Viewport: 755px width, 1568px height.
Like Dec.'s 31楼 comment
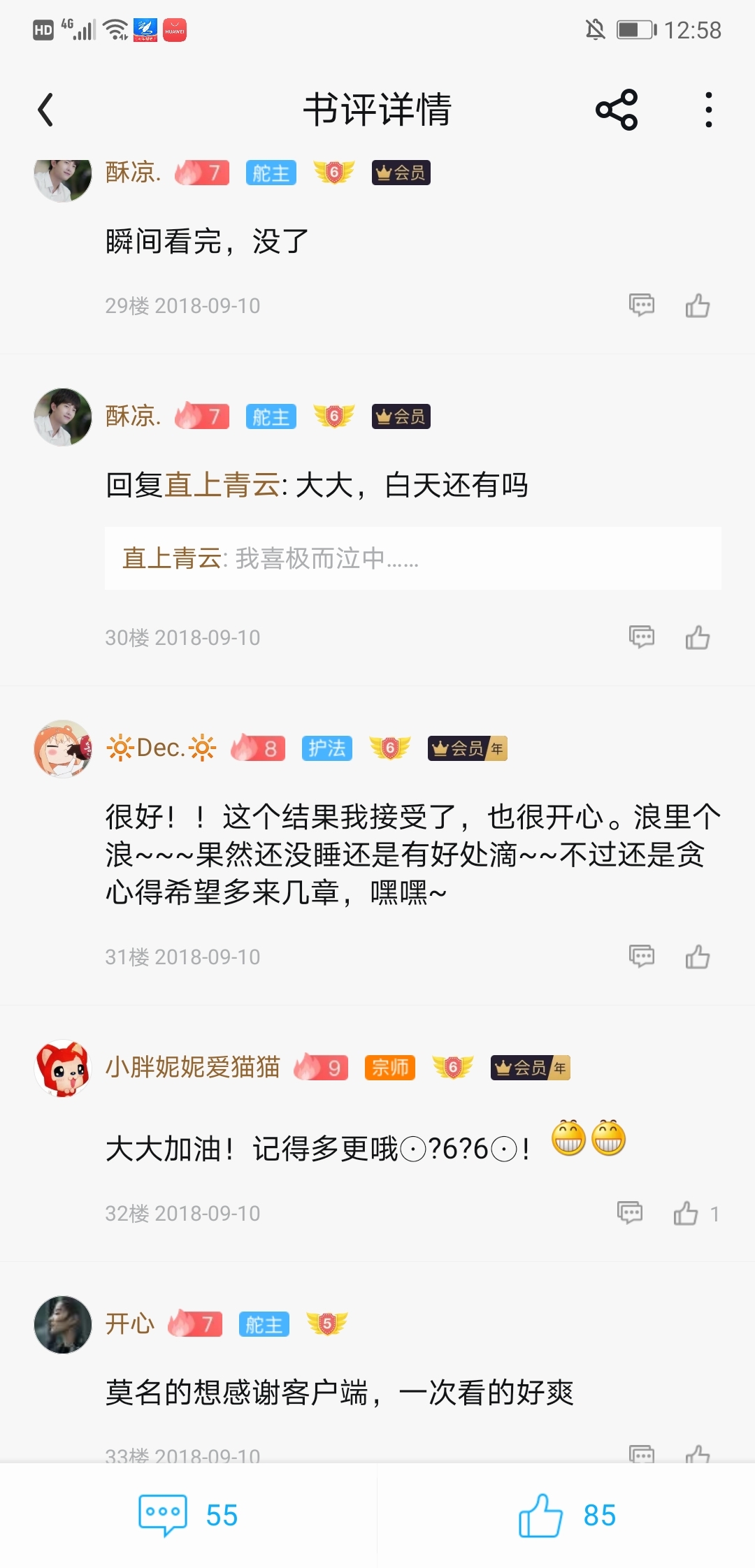697,957
